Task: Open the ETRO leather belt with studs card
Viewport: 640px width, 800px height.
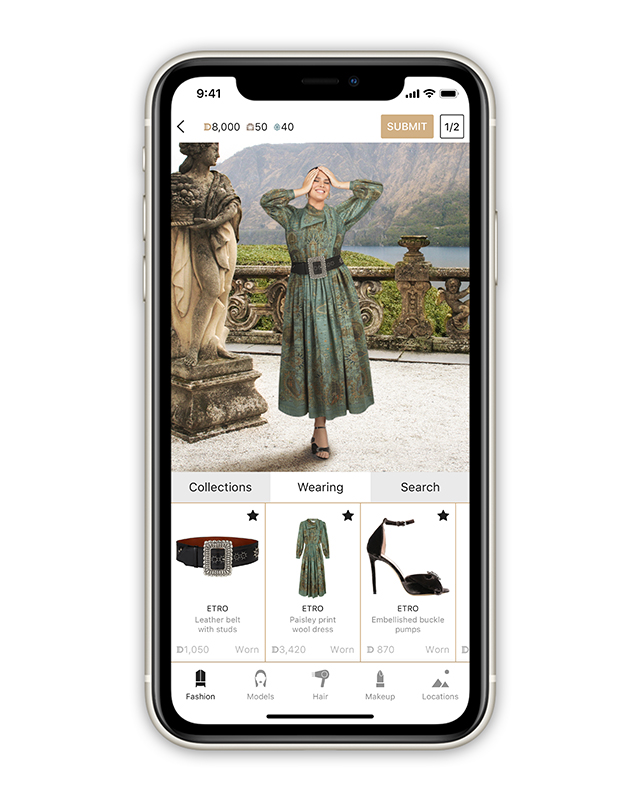Action: click(x=218, y=580)
